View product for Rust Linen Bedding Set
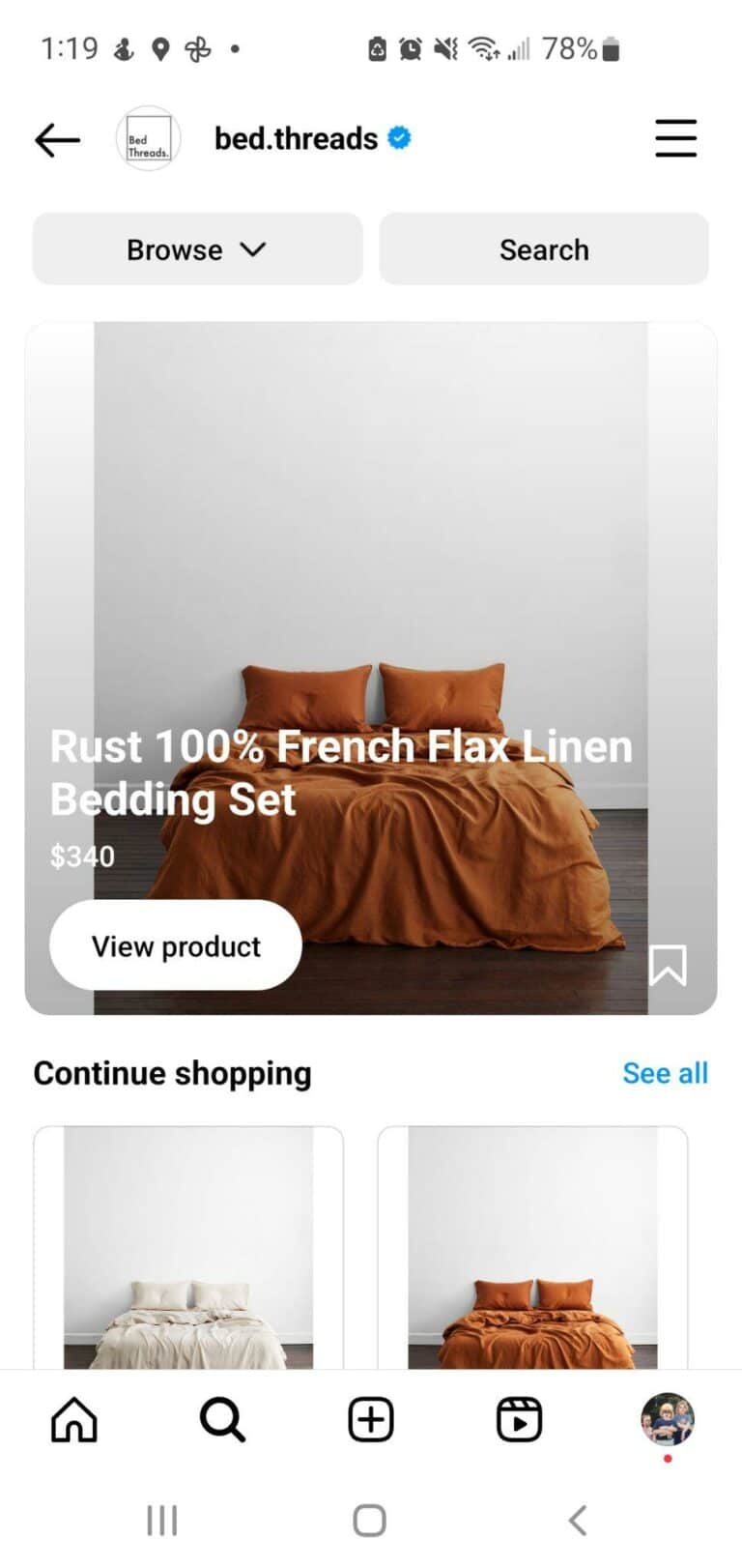The image size is (742, 1568). (x=176, y=945)
